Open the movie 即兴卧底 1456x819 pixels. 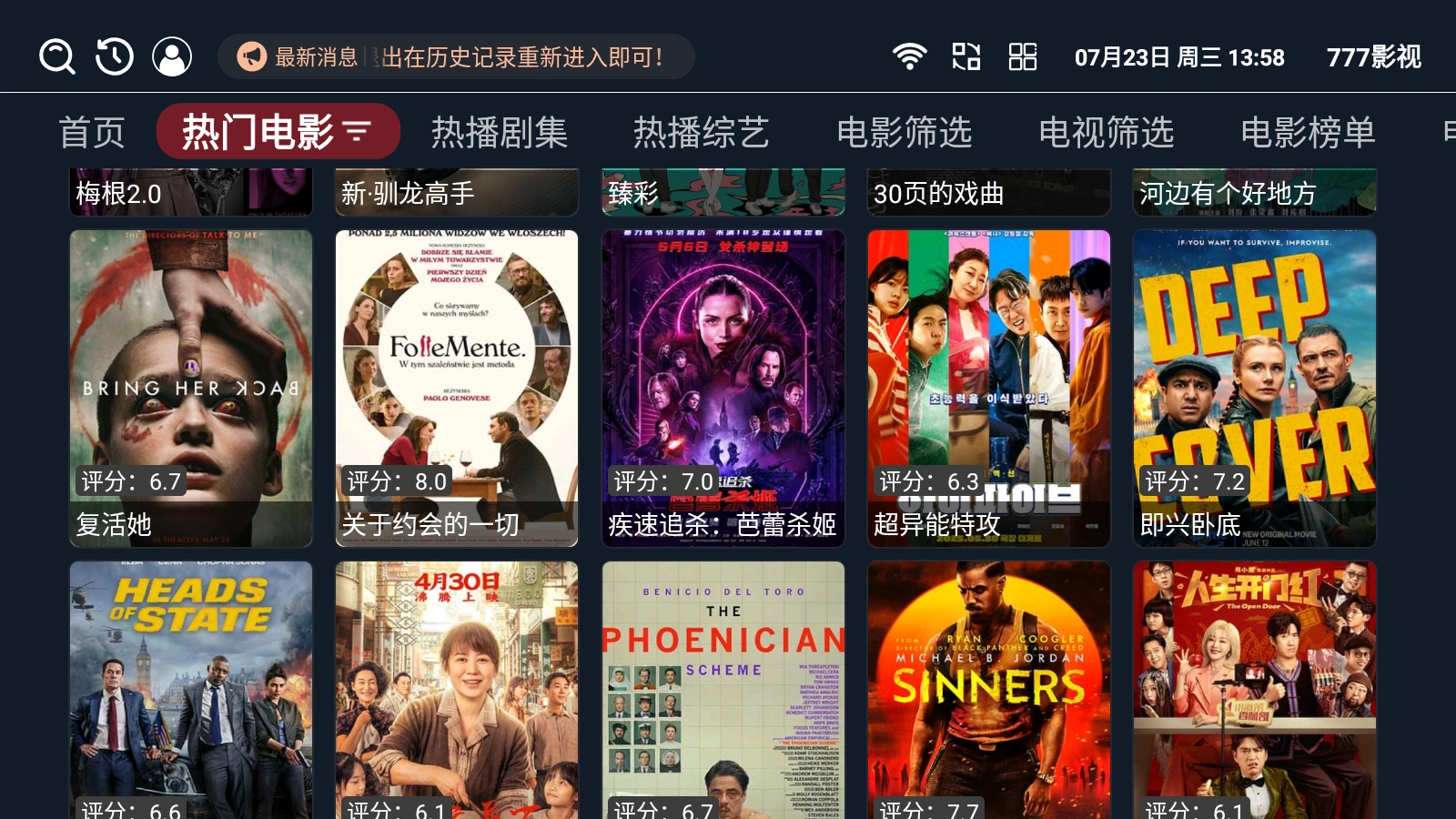(x=1254, y=389)
